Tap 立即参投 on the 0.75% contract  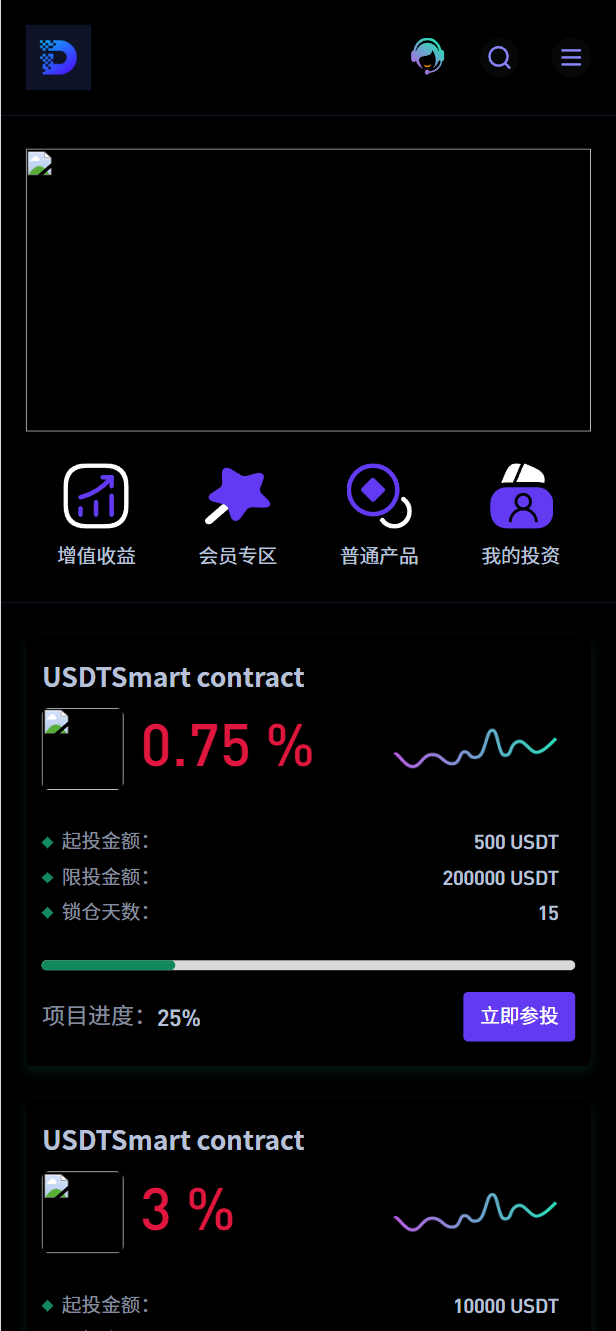519,1016
